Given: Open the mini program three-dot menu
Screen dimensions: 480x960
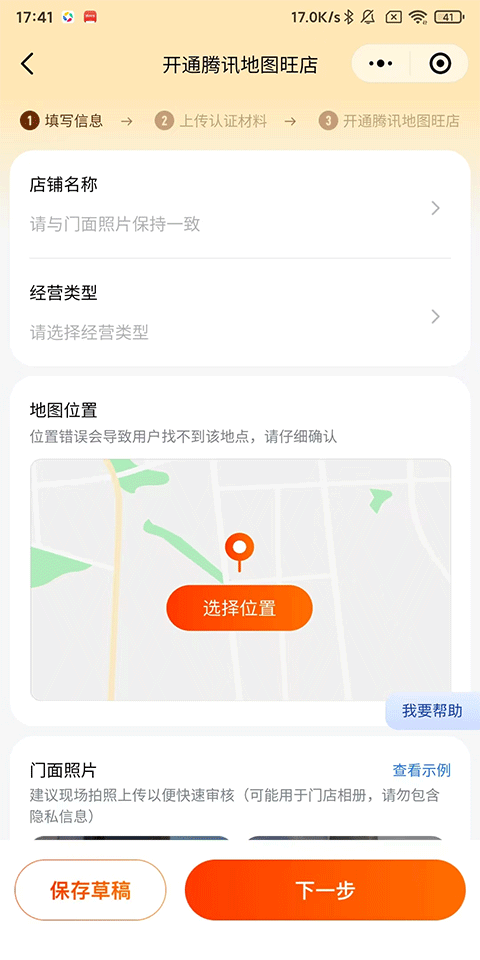Looking at the screenshot, I should (381, 64).
